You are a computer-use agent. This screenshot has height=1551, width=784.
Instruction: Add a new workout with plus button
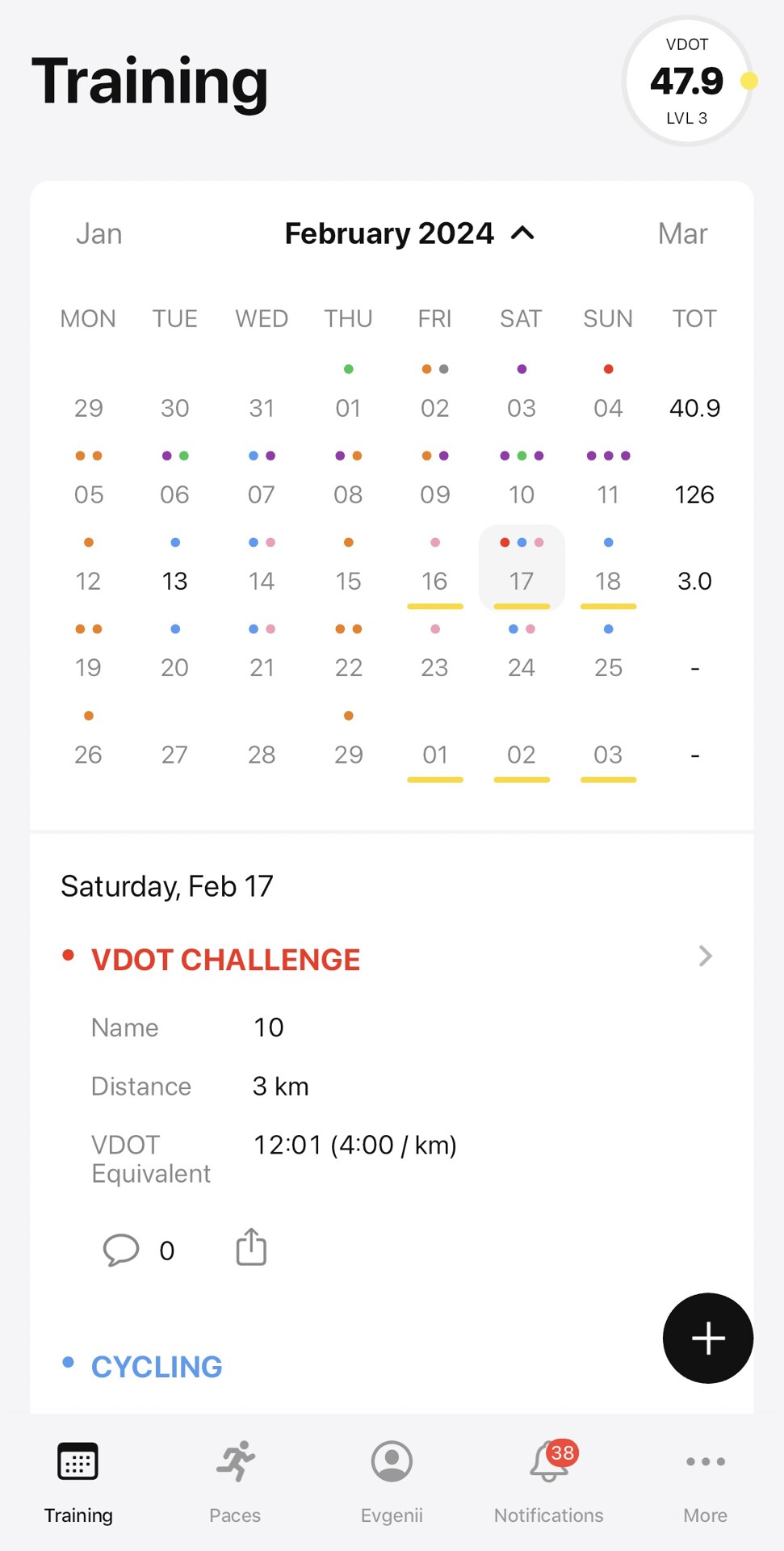(x=708, y=1339)
